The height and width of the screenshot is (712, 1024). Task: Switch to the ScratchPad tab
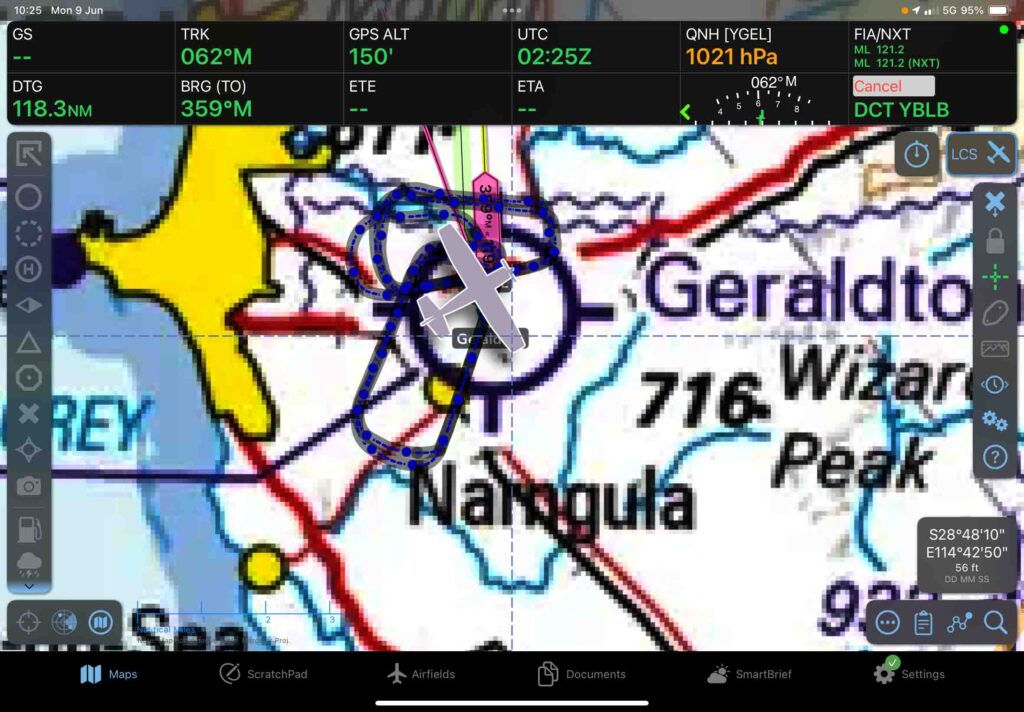tap(264, 674)
